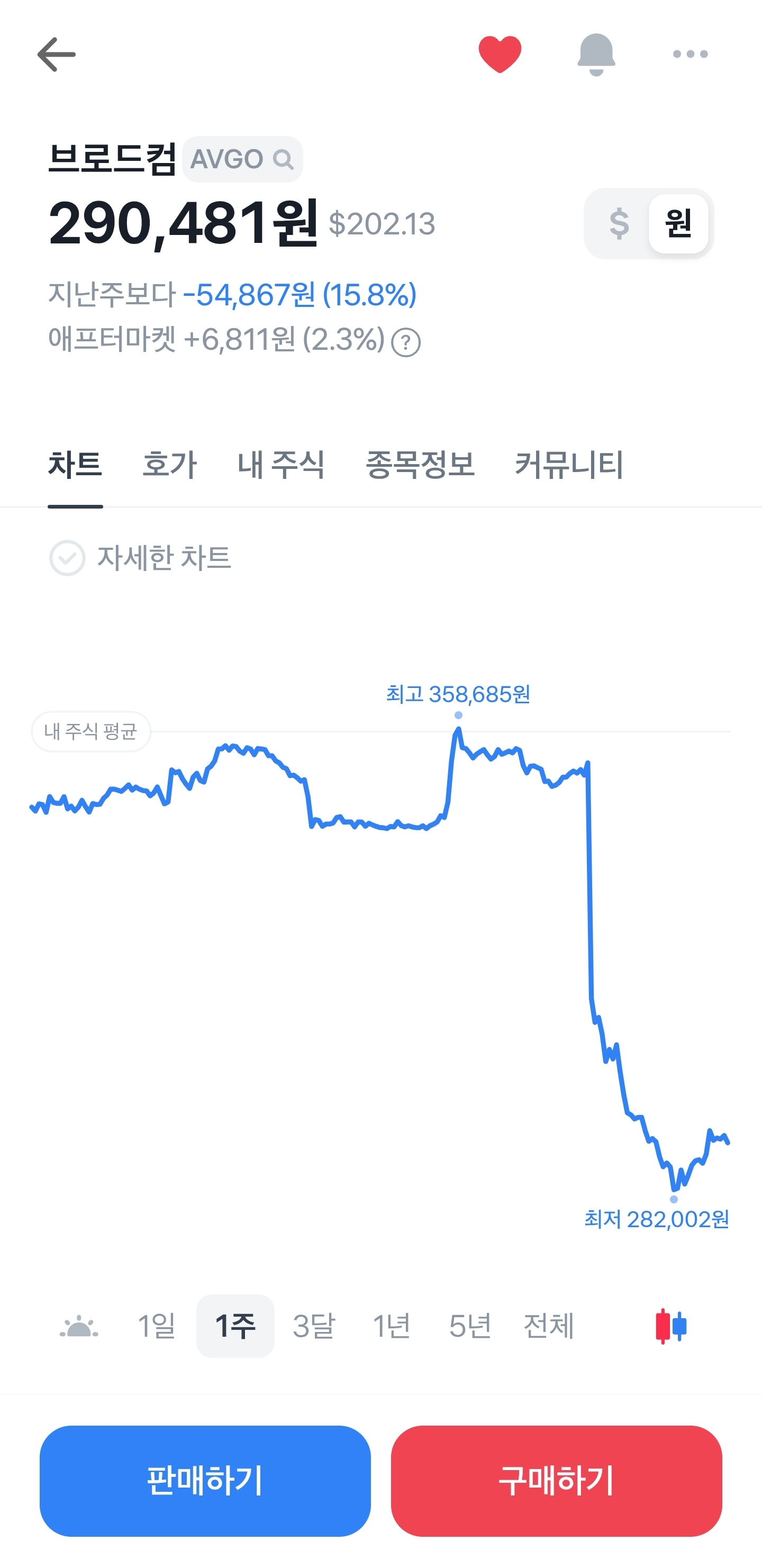Switch the price currency to dollars
This screenshot has width=762, height=1568.
(x=619, y=223)
